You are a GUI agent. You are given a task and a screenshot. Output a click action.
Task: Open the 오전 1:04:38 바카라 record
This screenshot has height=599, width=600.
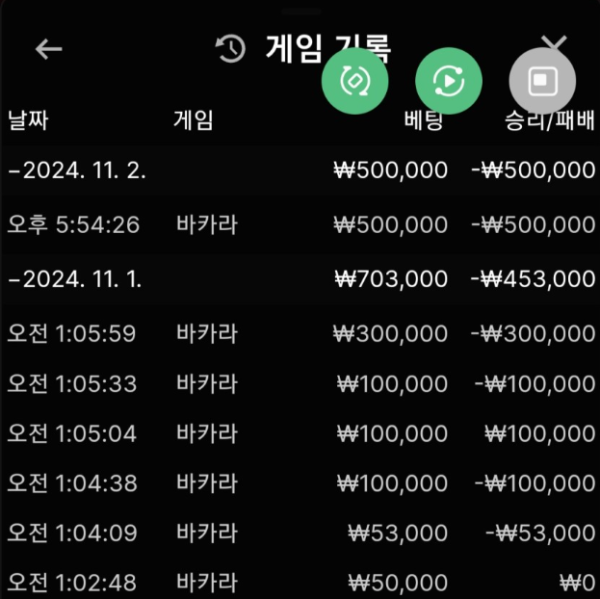tap(300, 482)
